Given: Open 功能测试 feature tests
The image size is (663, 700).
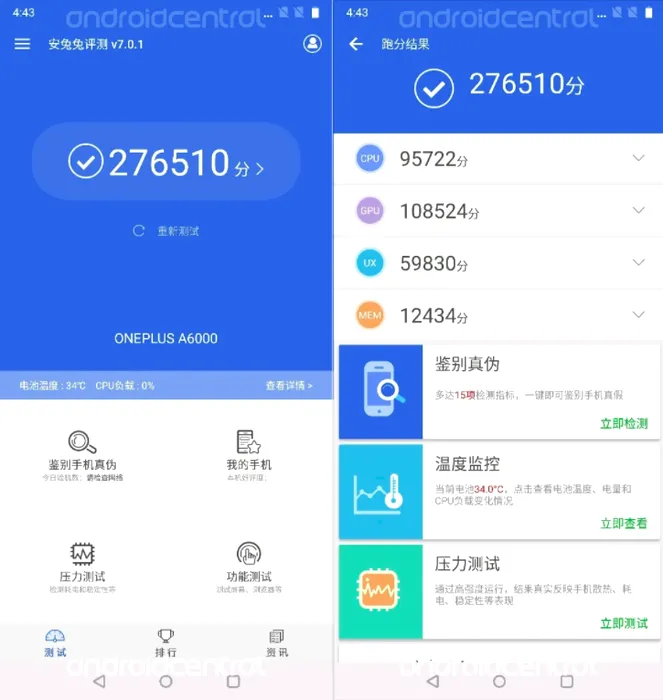Looking at the screenshot, I should tap(248, 565).
